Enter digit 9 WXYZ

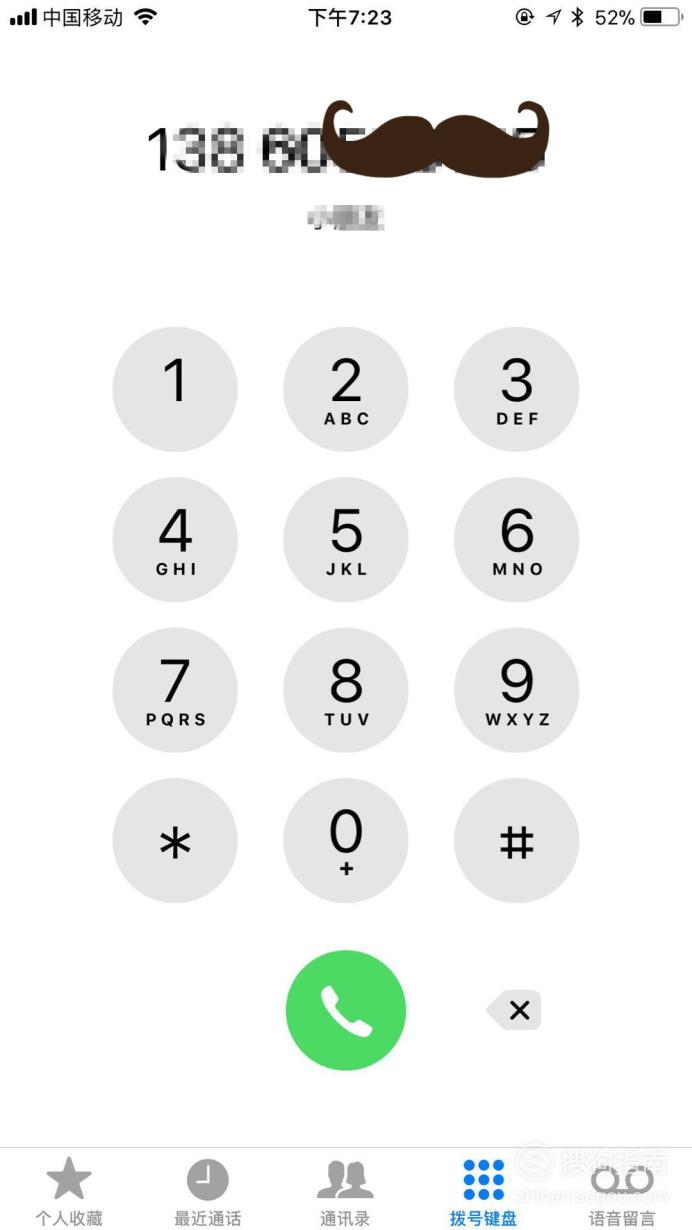517,690
